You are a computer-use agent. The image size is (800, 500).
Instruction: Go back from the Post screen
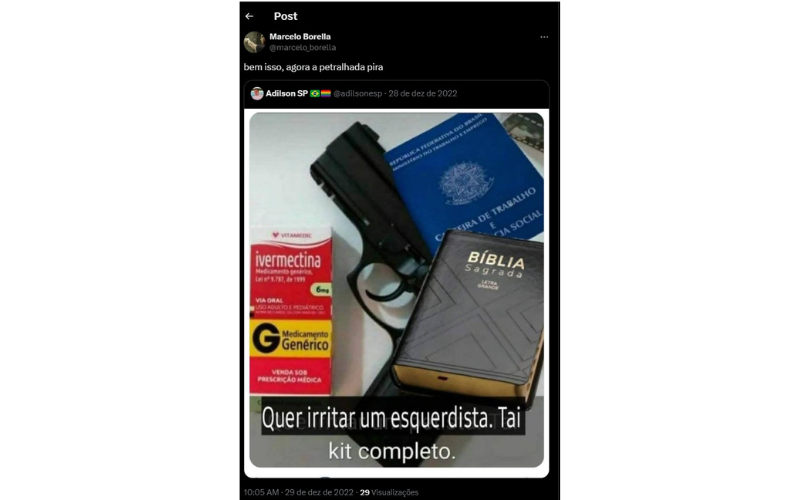249,16
